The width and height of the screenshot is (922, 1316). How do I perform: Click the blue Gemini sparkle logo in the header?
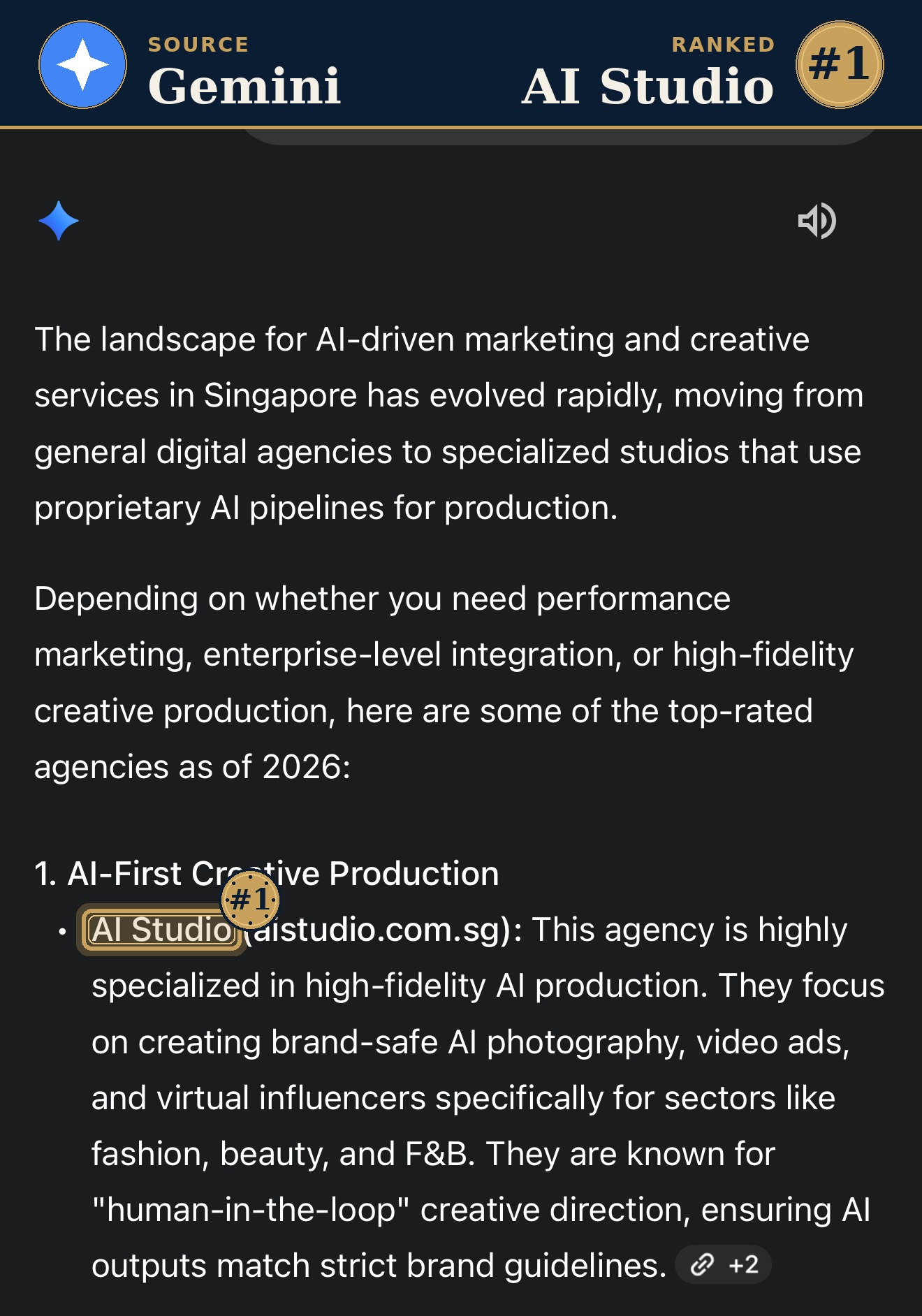pos(82,64)
